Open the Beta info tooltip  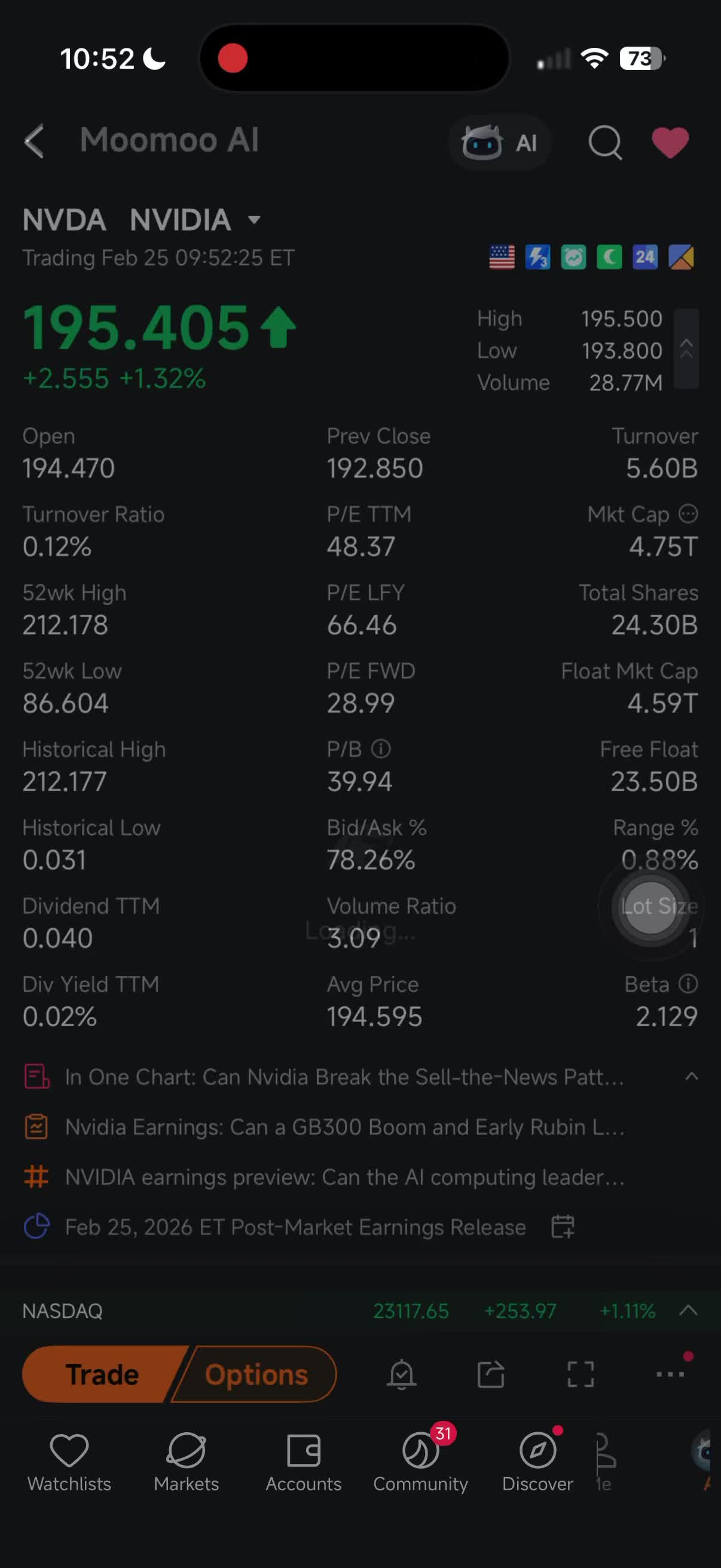[x=688, y=984]
